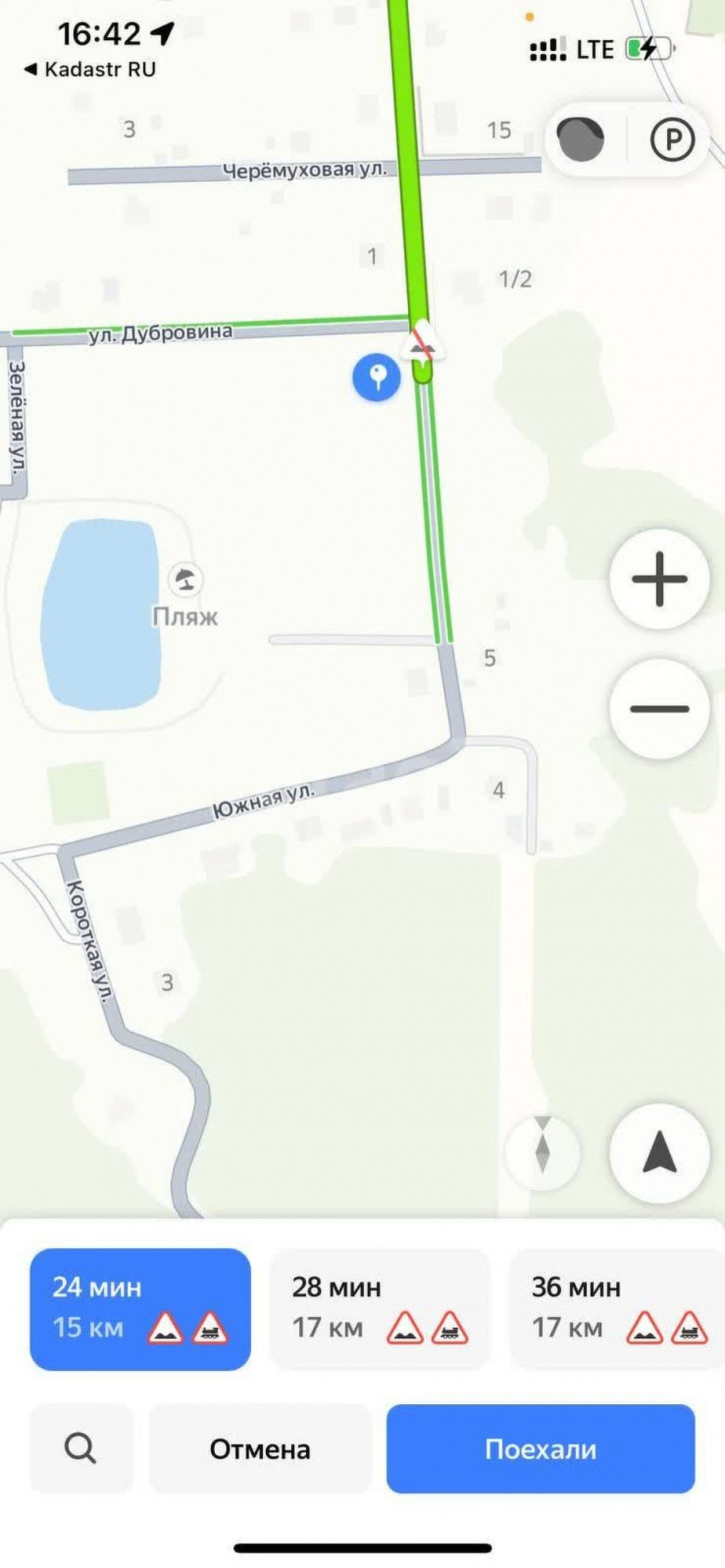Pick the 36 мин route option

pyautogui.click(x=617, y=1308)
